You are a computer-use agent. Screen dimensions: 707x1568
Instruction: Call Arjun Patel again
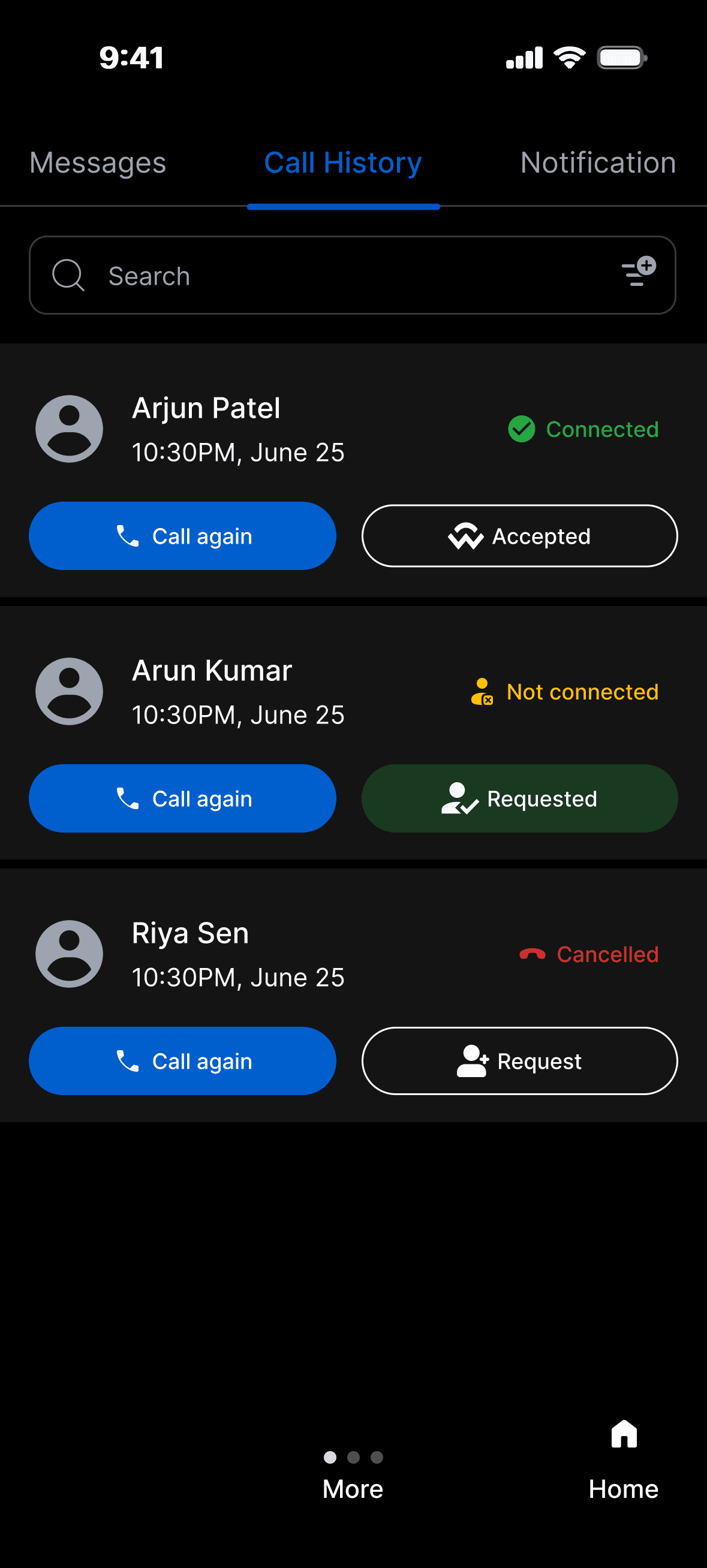coord(183,536)
